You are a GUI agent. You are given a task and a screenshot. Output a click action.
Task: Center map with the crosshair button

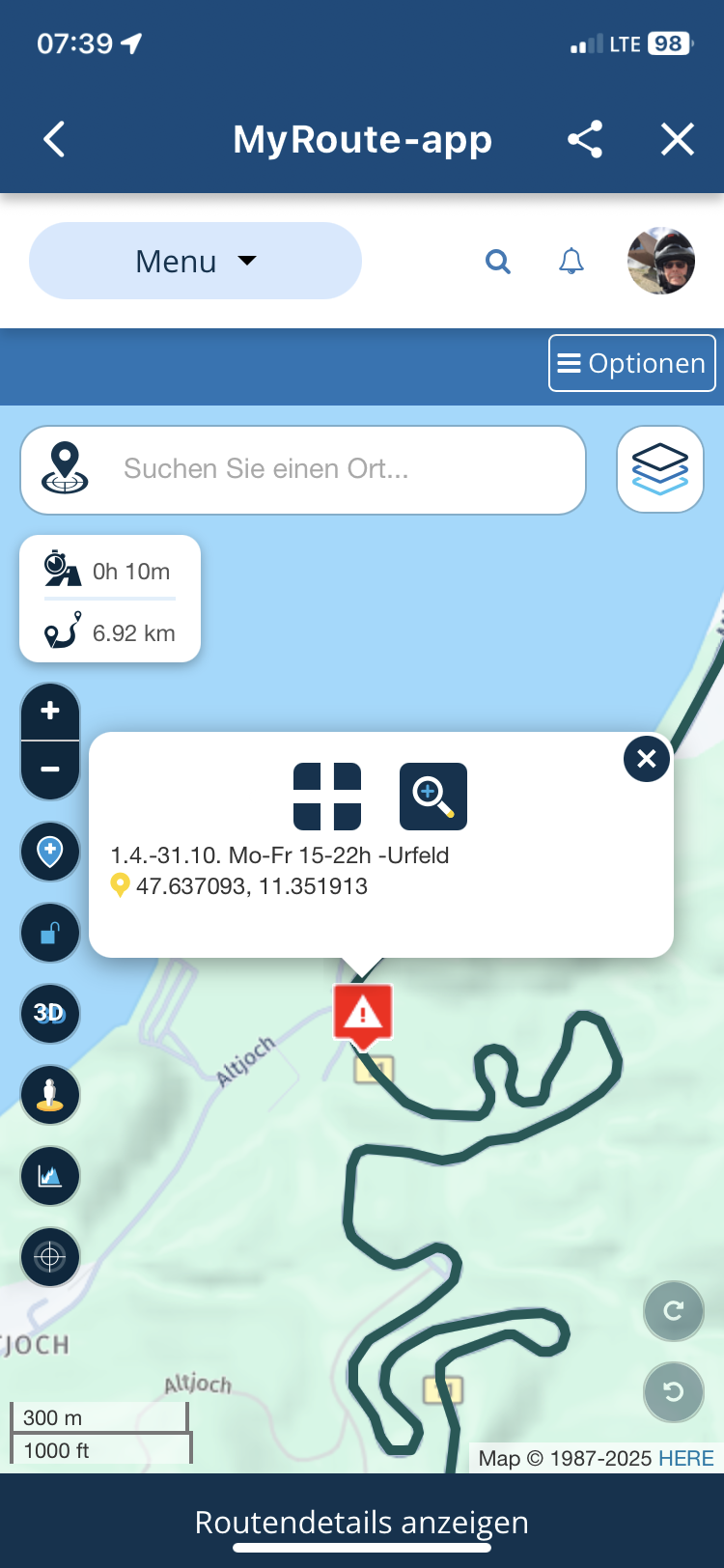tap(50, 1257)
